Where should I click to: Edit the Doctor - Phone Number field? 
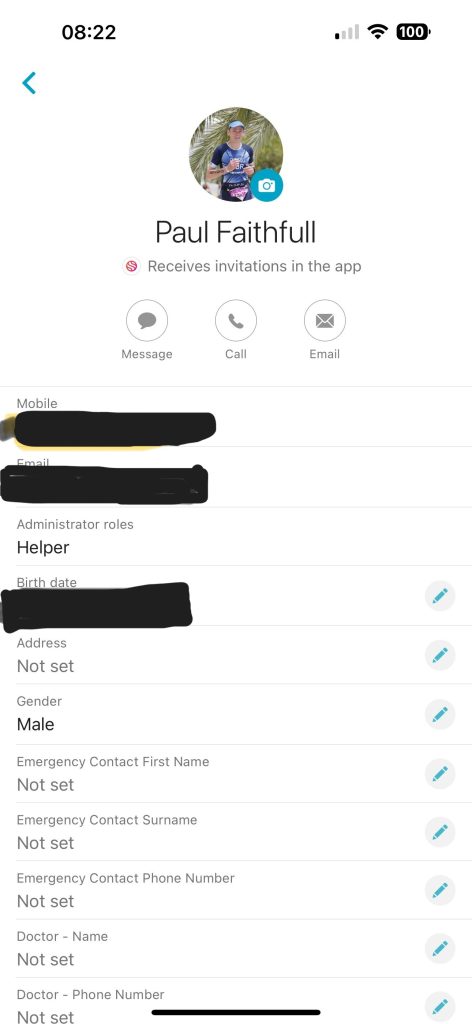pyautogui.click(x=440, y=1006)
